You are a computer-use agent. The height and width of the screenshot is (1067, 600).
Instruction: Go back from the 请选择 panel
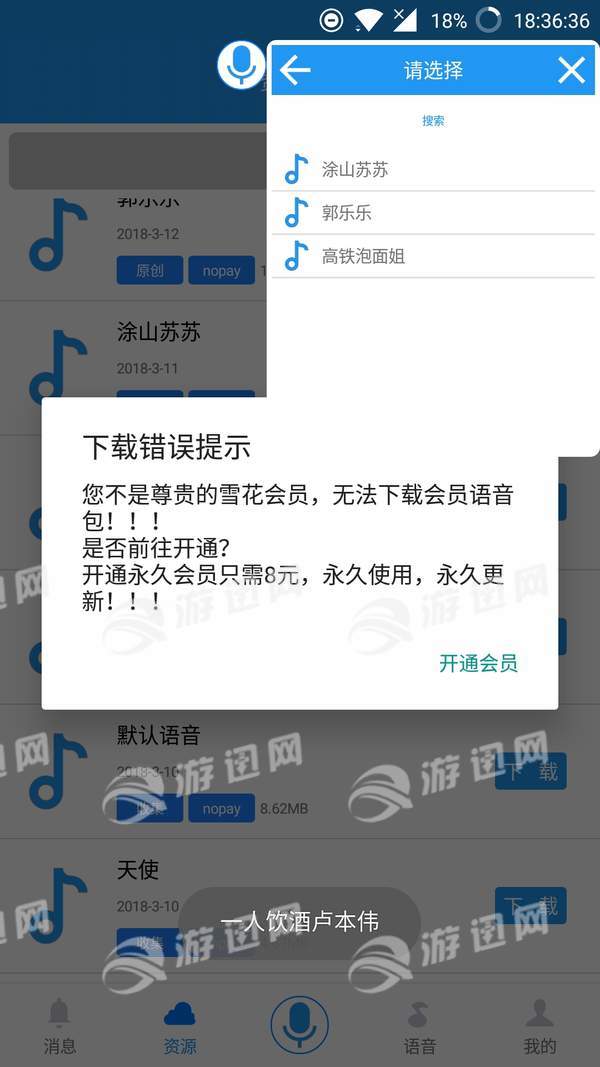[295, 70]
